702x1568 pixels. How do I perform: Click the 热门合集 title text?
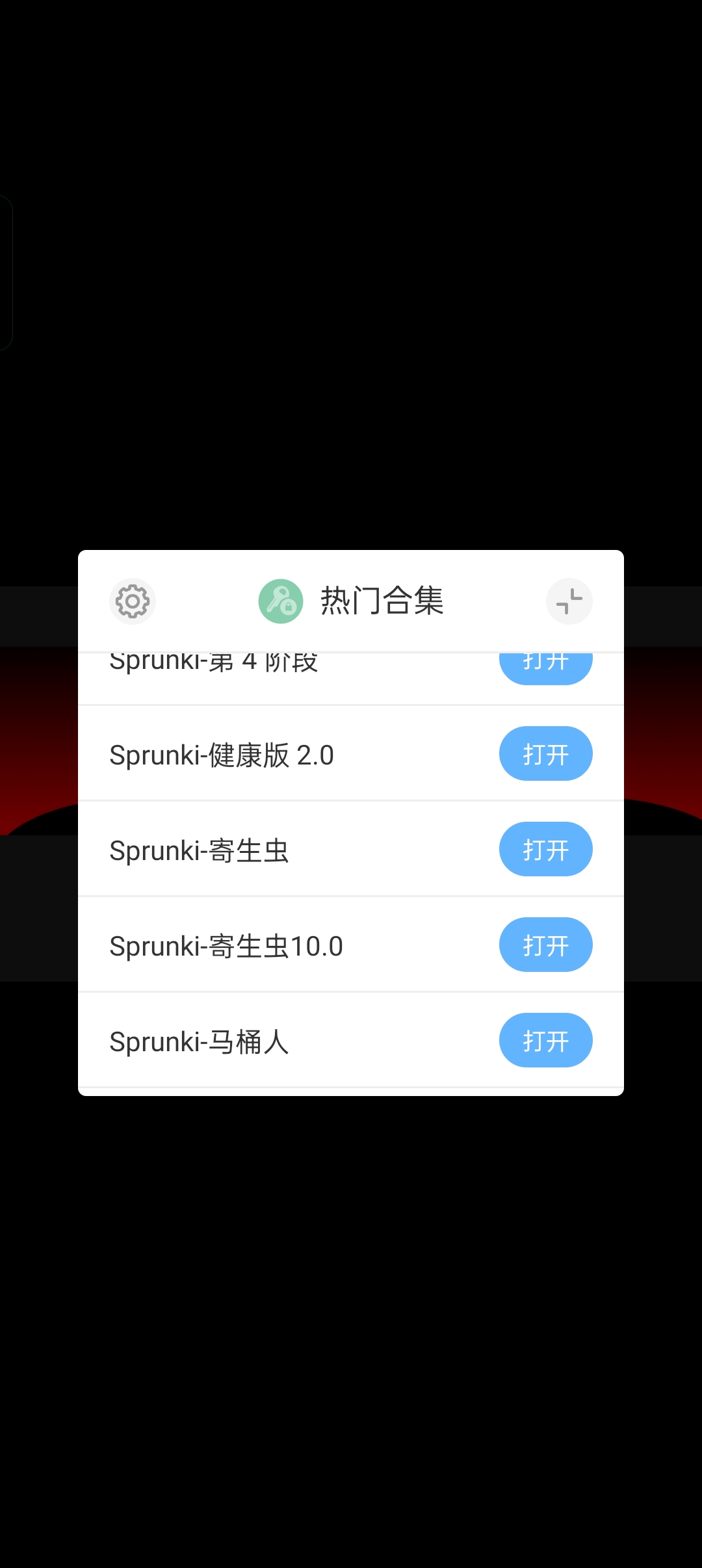click(x=382, y=601)
